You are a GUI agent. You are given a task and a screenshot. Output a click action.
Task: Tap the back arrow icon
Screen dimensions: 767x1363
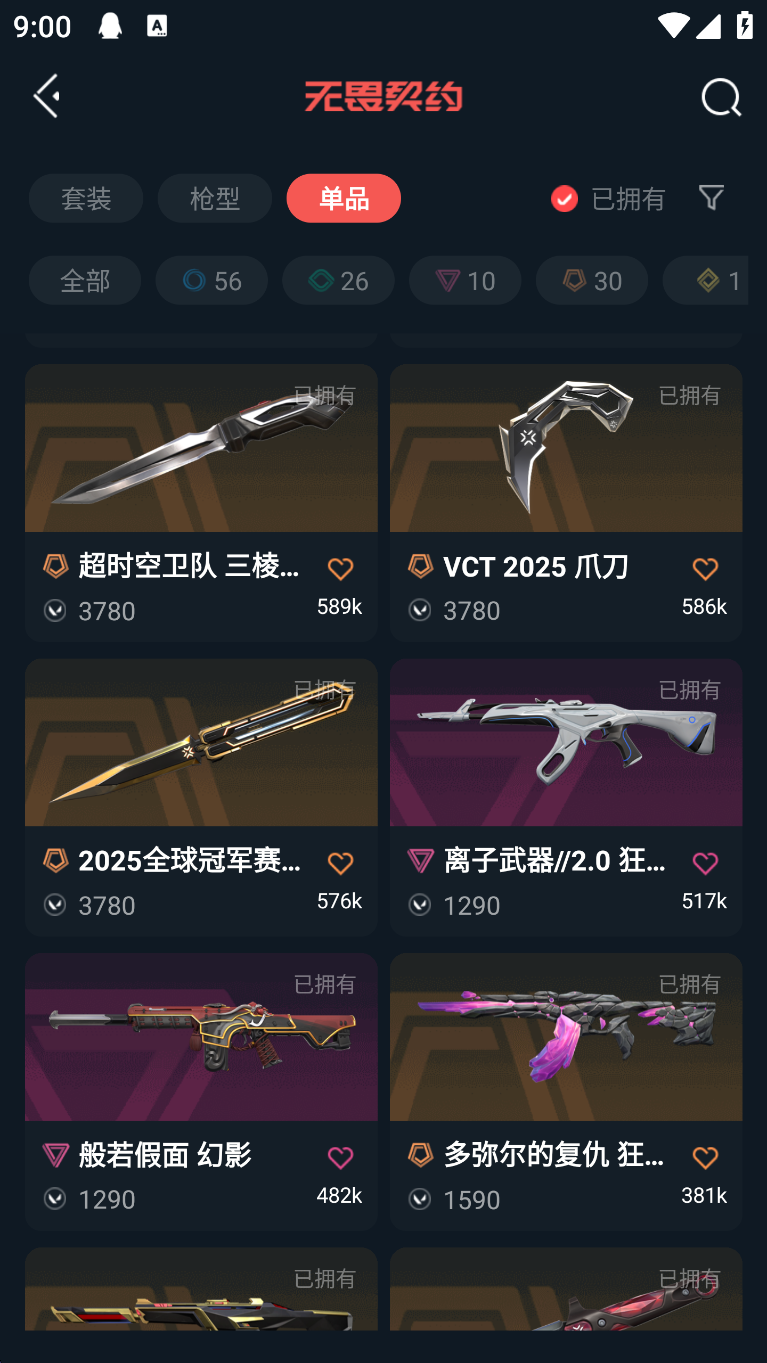46,95
